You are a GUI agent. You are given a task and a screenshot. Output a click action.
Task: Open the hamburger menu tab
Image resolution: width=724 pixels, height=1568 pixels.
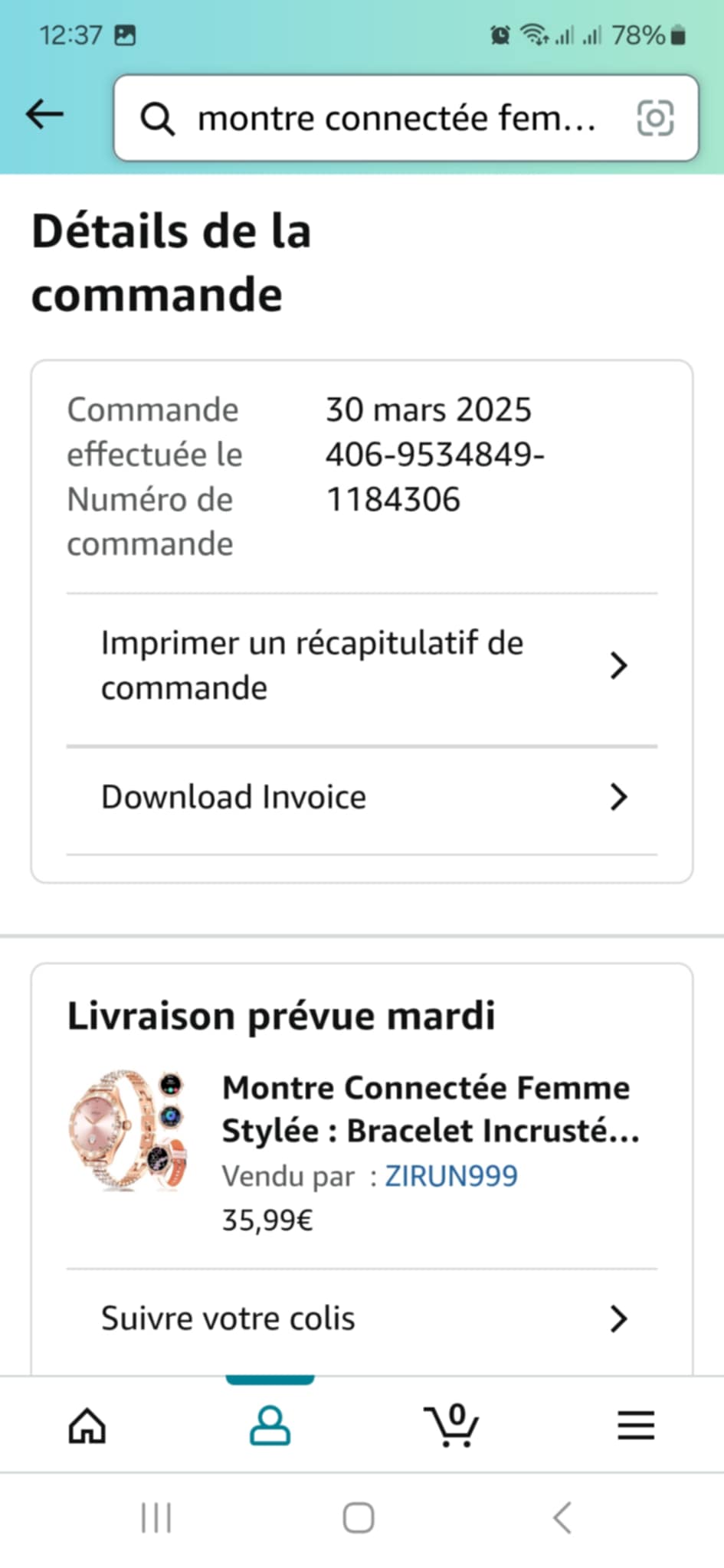point(636,1426)
